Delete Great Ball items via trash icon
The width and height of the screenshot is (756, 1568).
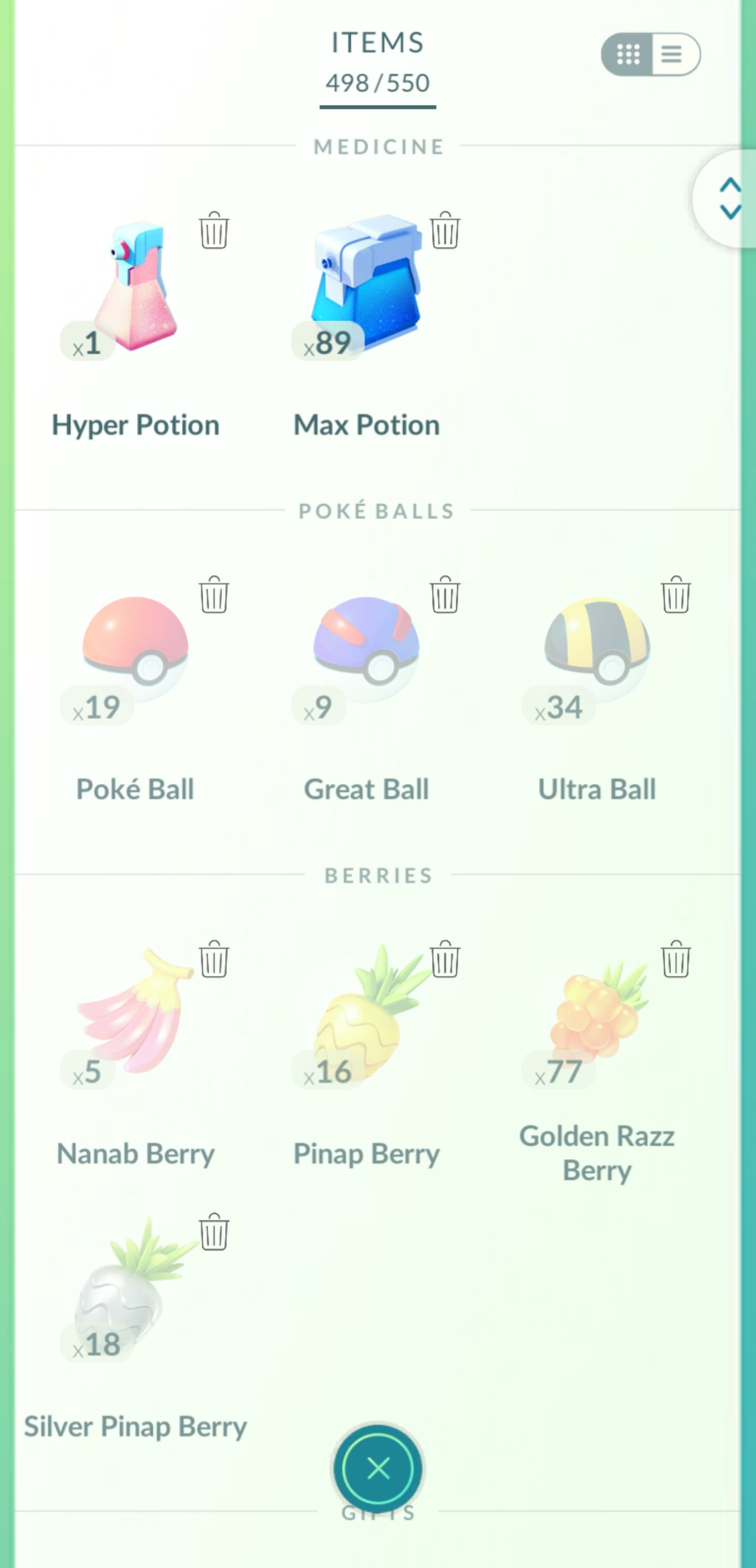445,595
